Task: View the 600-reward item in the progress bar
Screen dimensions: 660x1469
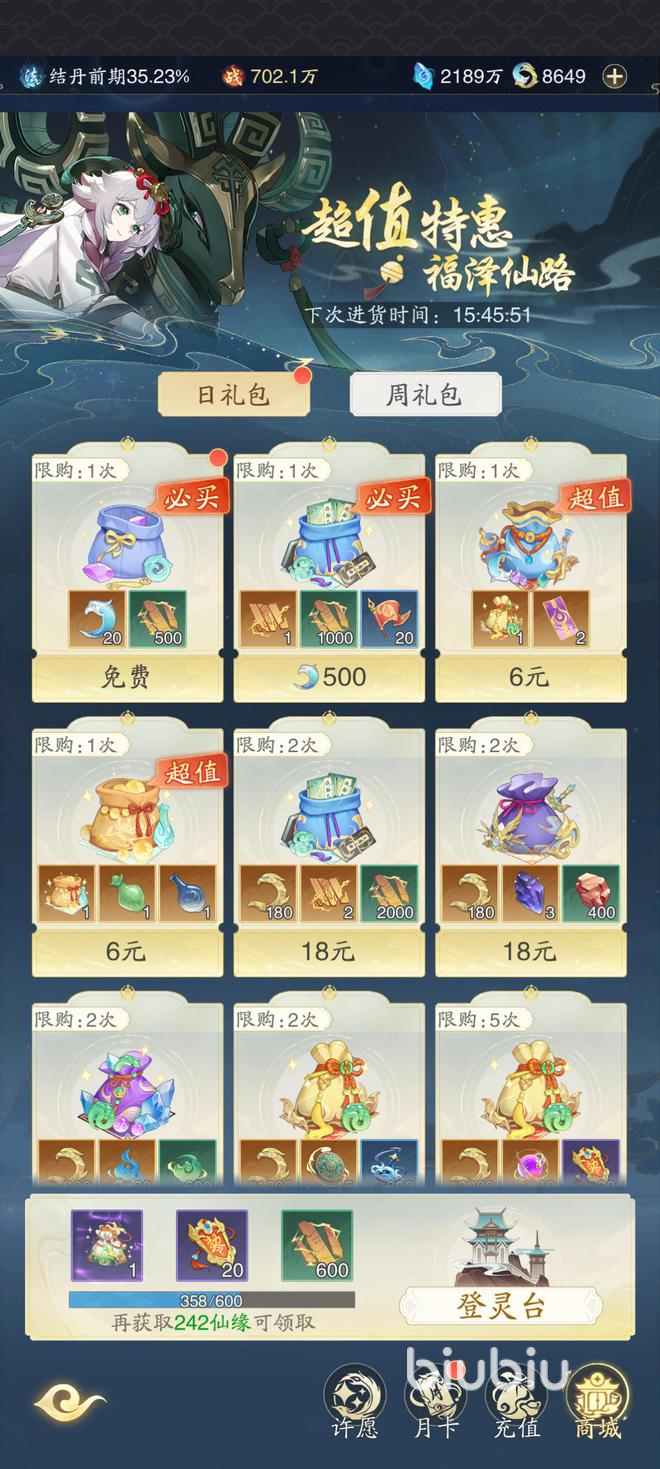Action: pos(317,1246)
